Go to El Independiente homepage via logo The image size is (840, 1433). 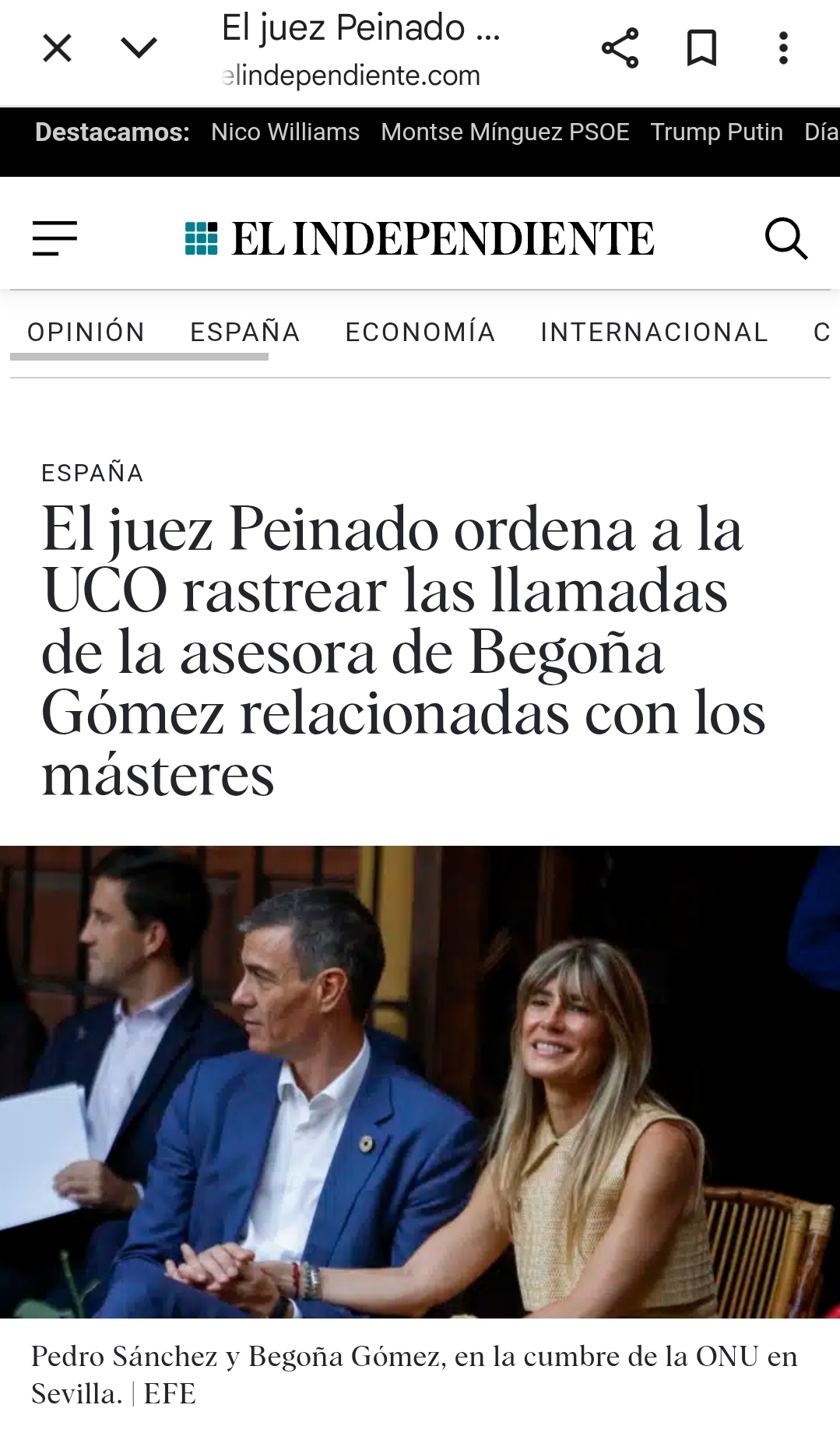(x=420, y=238)
